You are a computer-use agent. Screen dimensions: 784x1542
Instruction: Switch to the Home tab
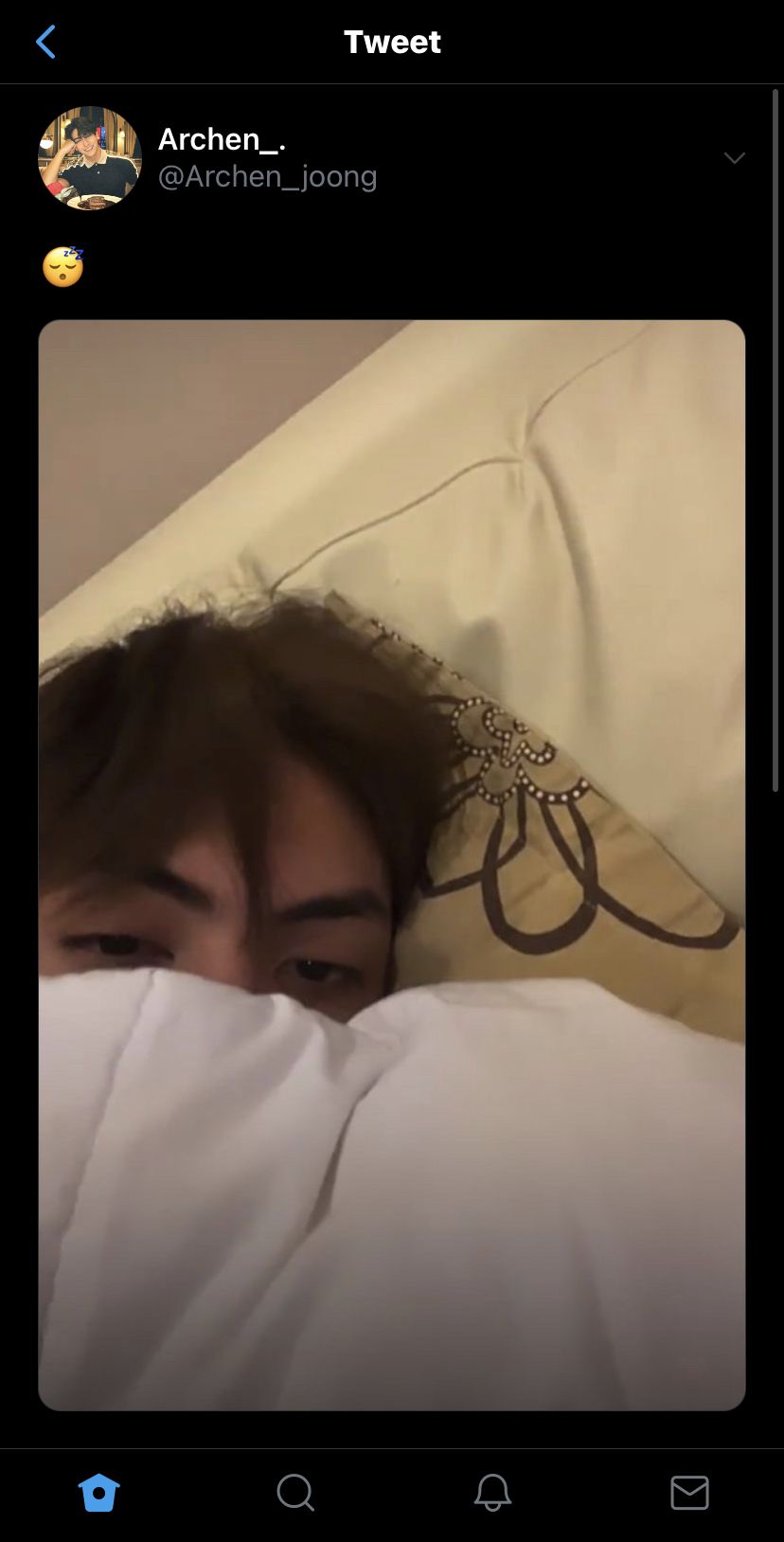[x=98, y=1493]
